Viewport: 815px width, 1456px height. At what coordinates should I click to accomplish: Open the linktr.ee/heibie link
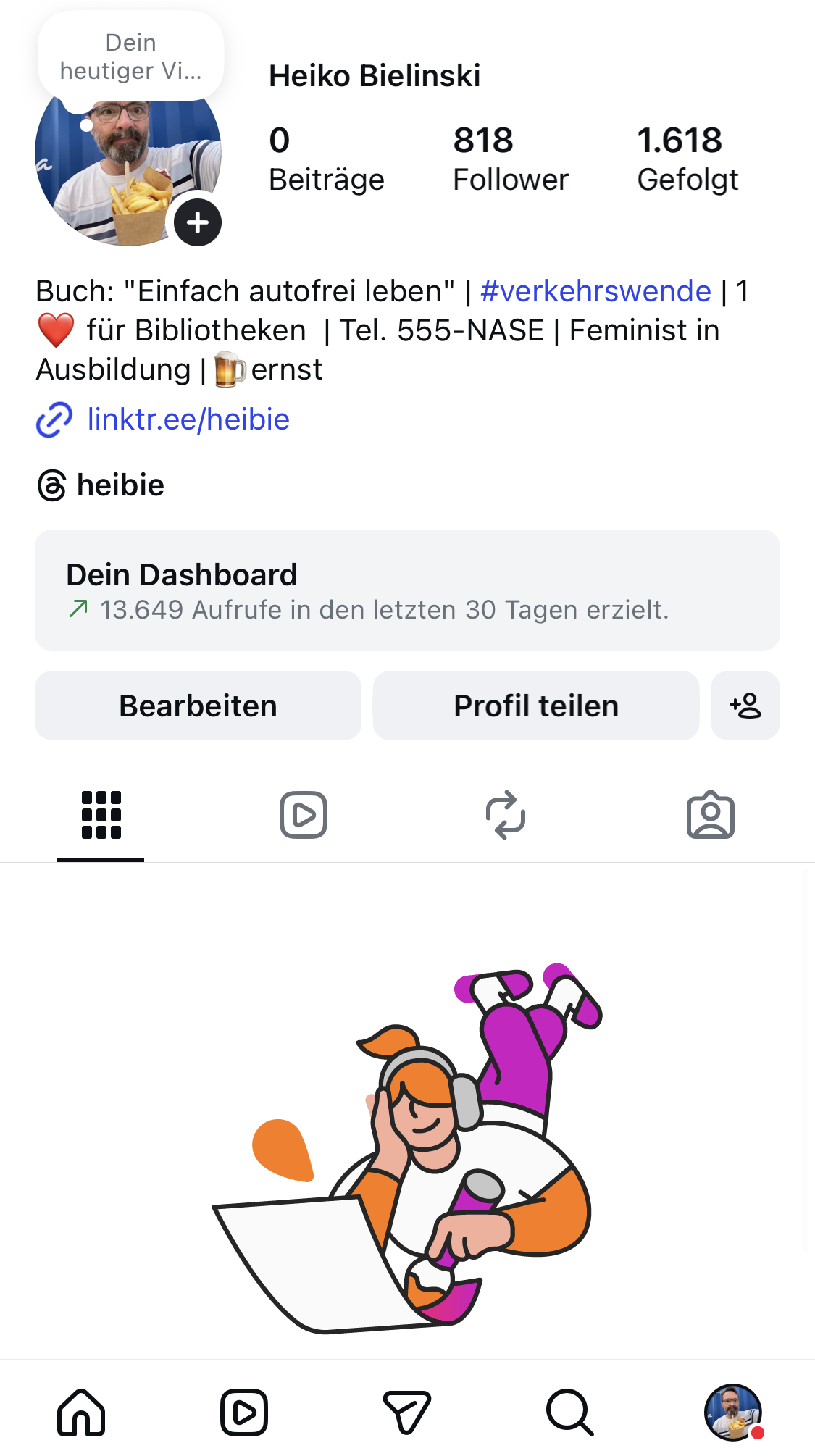point(188,419)
